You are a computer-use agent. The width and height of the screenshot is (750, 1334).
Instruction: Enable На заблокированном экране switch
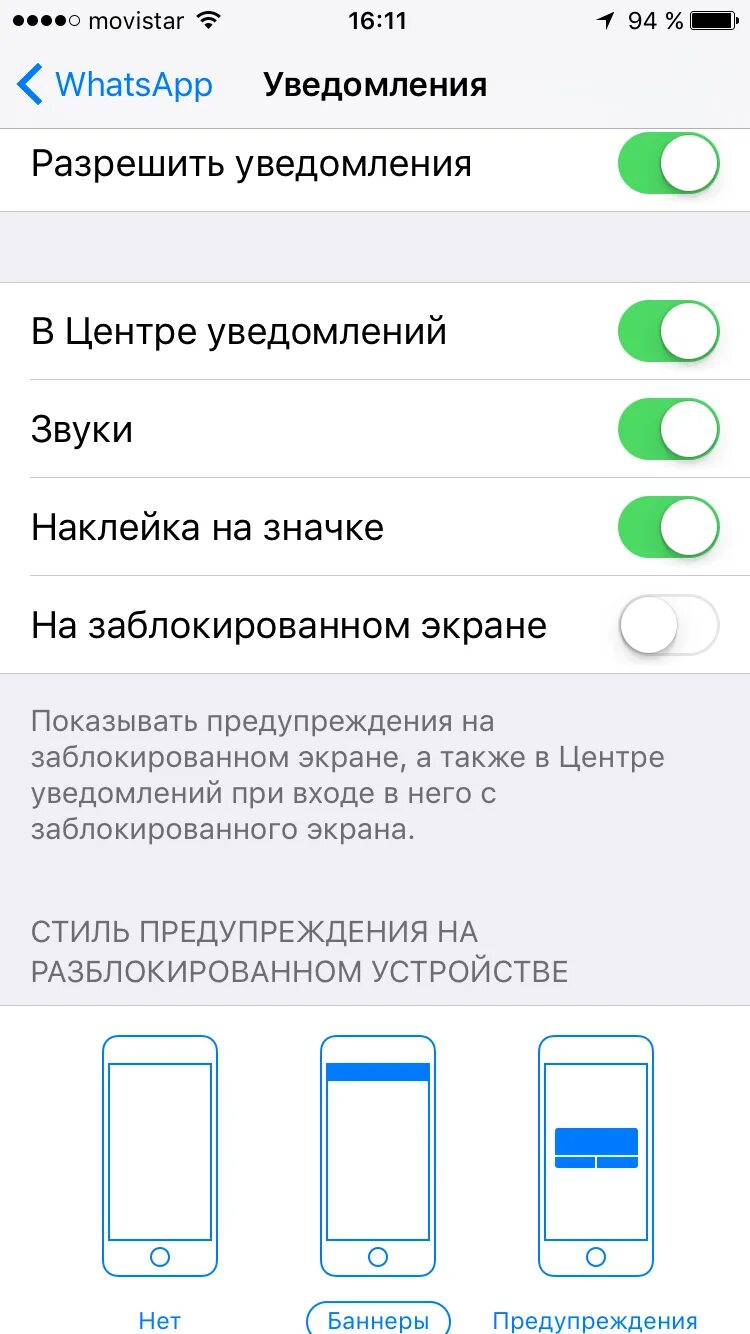668,626
